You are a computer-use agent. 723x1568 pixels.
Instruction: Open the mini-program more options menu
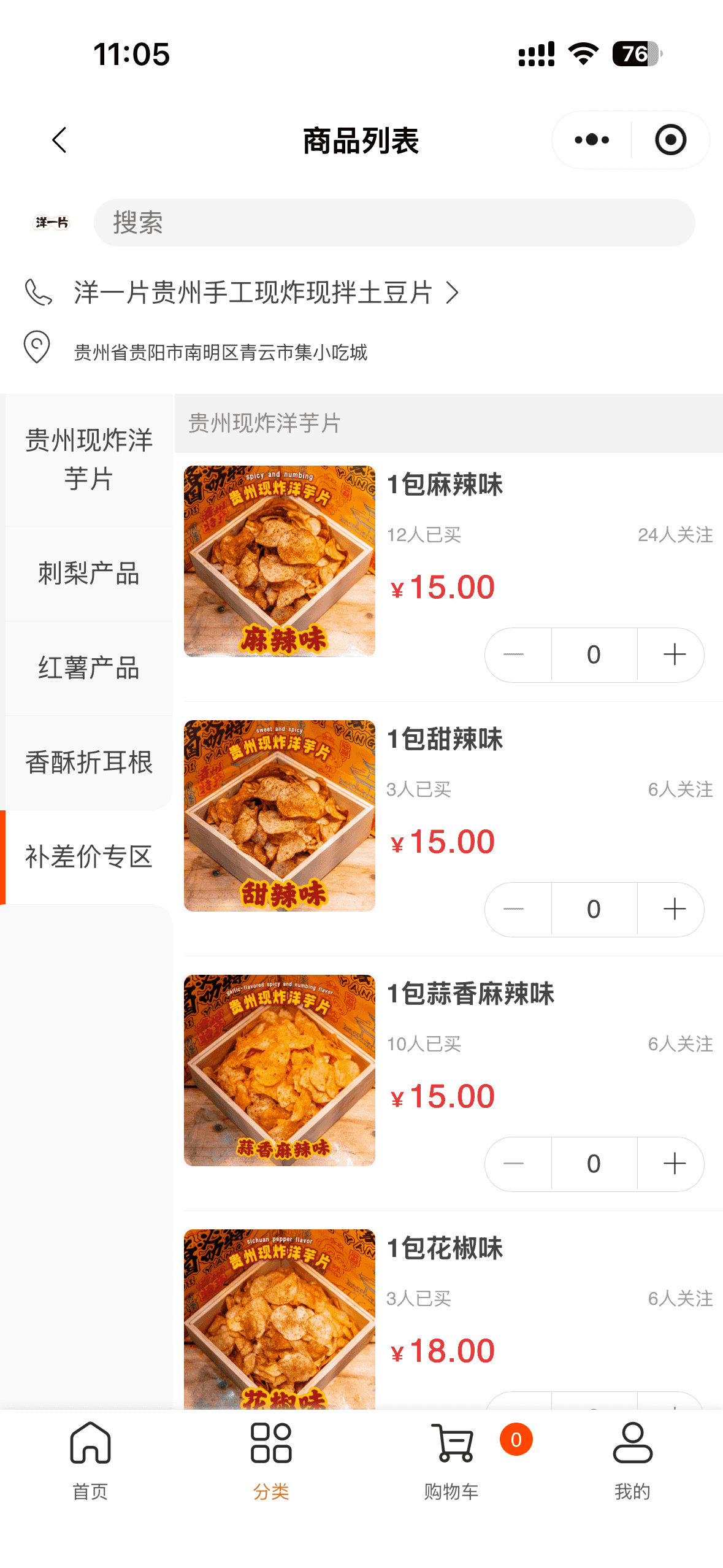click(592, 140)
